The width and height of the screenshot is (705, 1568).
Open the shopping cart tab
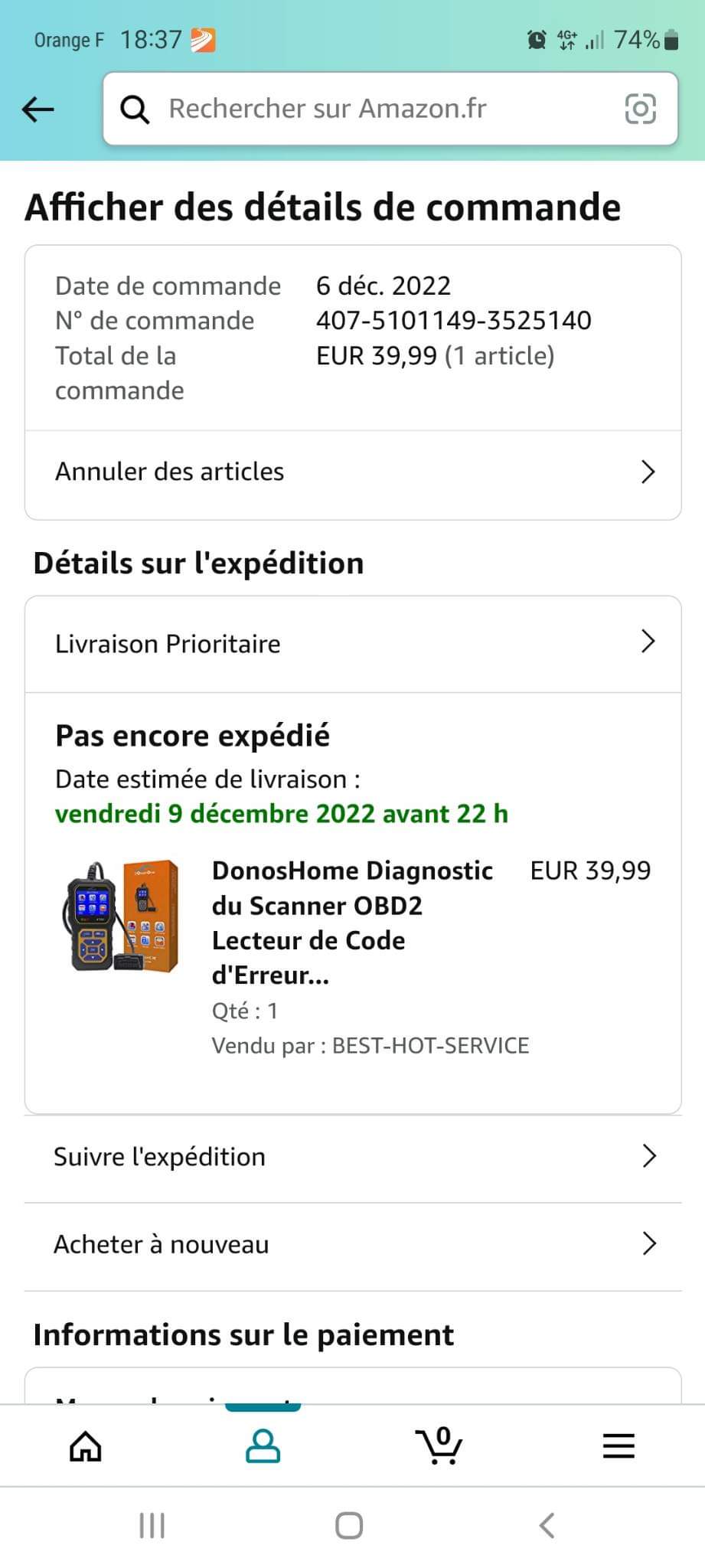440,1447
